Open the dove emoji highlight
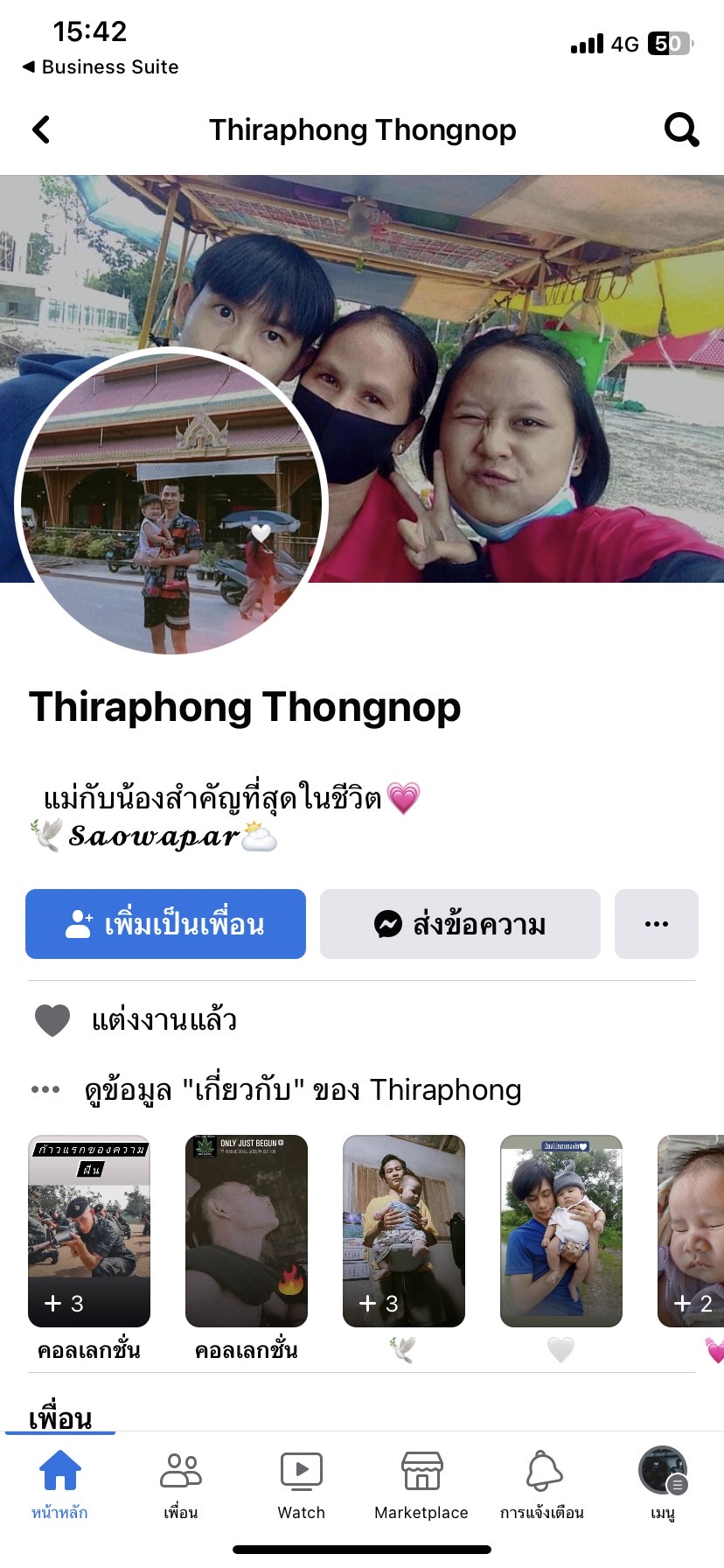This screenshot has width=724, height=1568. click(x=404, y=1231)
